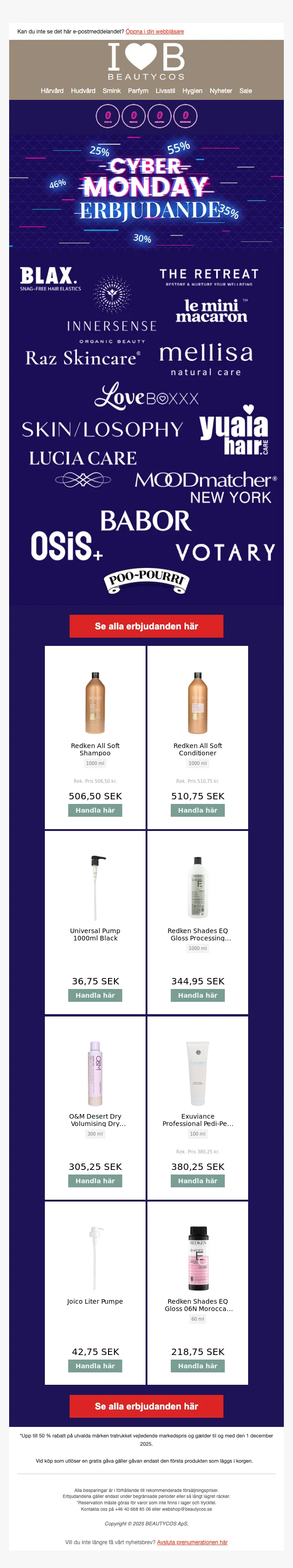Image resolution: width=293 pixels, height=1568 pixels.
Task: Shop the Exuviance Professional Pedi-Pe… item
Action: point(198,1181)
